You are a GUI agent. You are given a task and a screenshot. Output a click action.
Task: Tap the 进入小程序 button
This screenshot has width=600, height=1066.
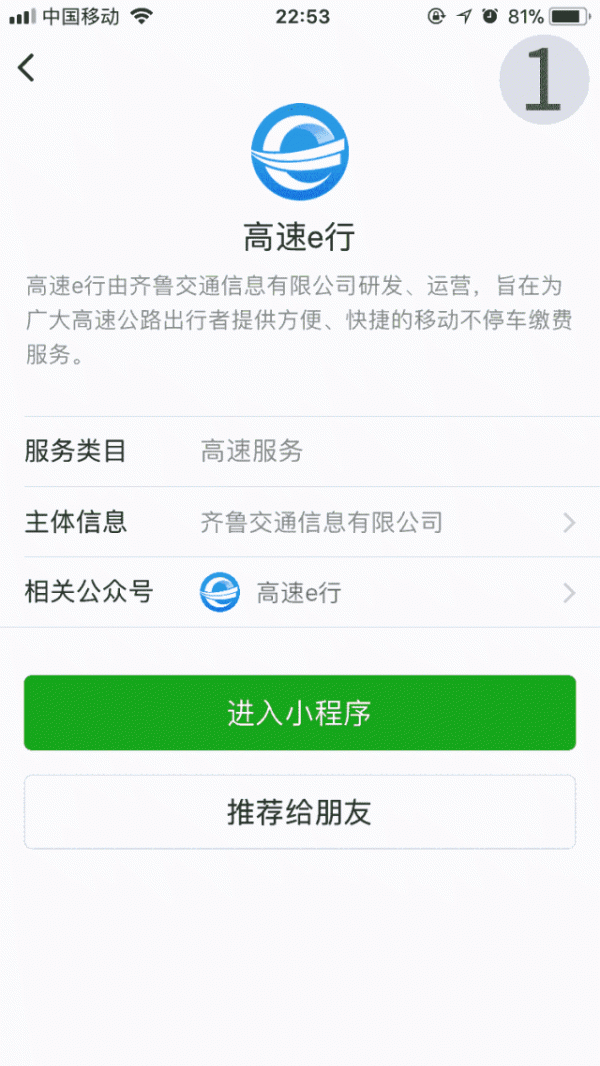click(300, 712)
